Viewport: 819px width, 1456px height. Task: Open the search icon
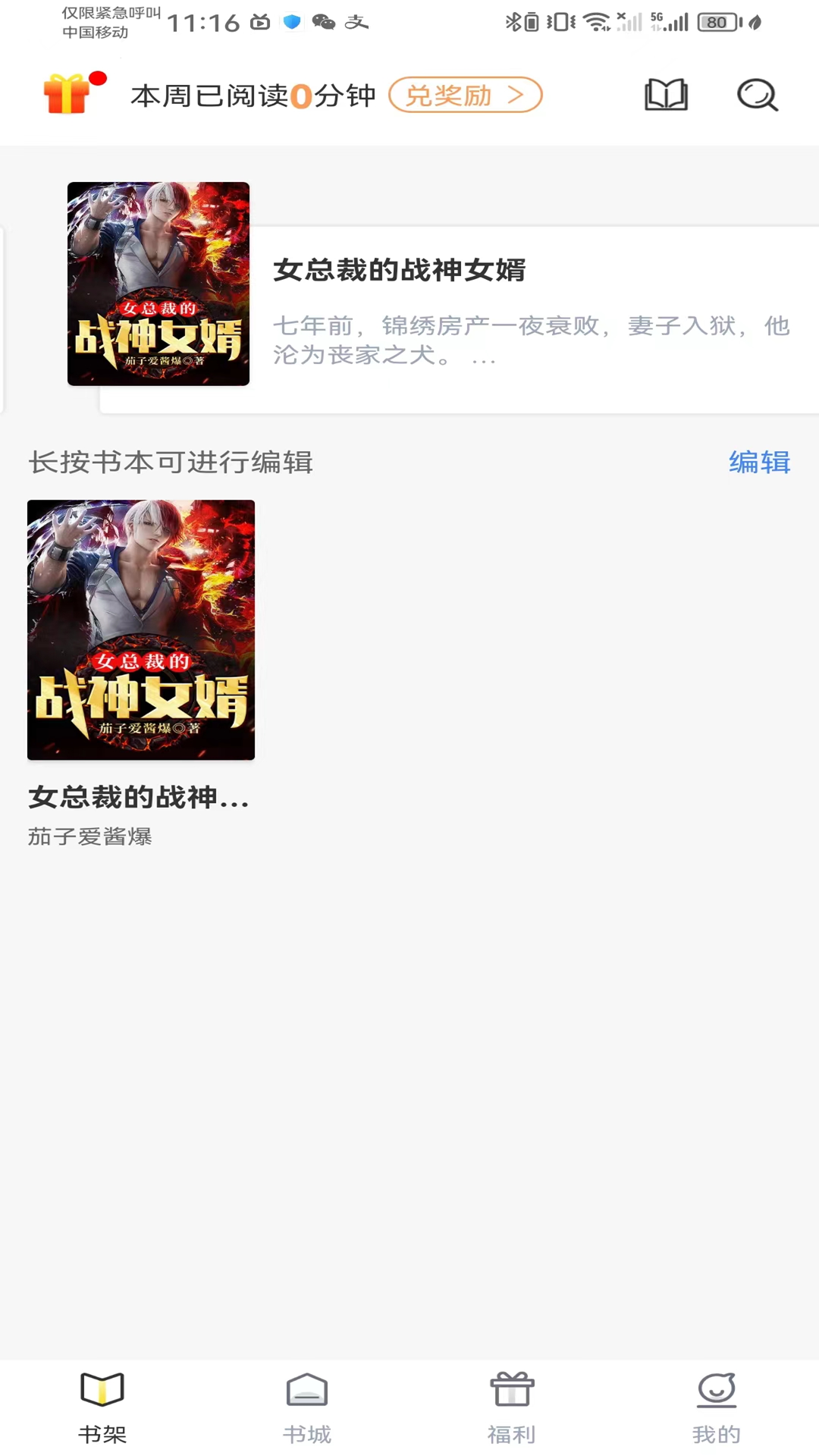(756, 96)
